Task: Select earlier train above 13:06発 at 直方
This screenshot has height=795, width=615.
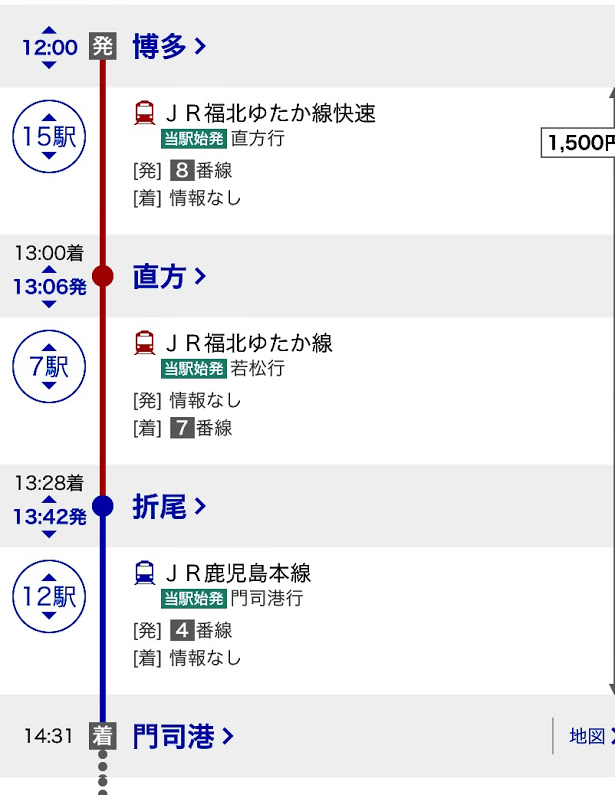Action: tap(49, 270)
